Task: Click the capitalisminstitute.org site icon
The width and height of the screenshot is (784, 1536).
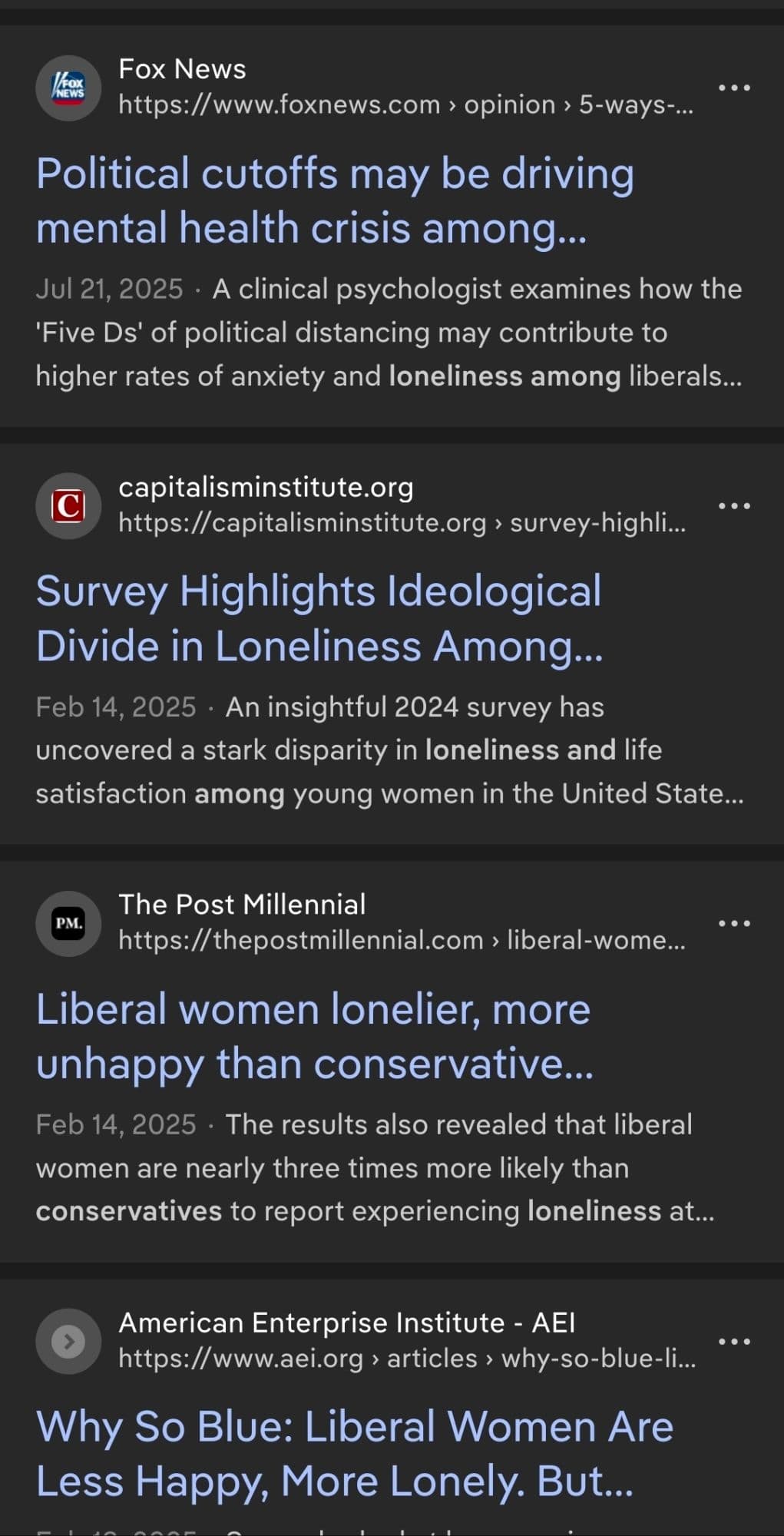Action: coord(68,505)
